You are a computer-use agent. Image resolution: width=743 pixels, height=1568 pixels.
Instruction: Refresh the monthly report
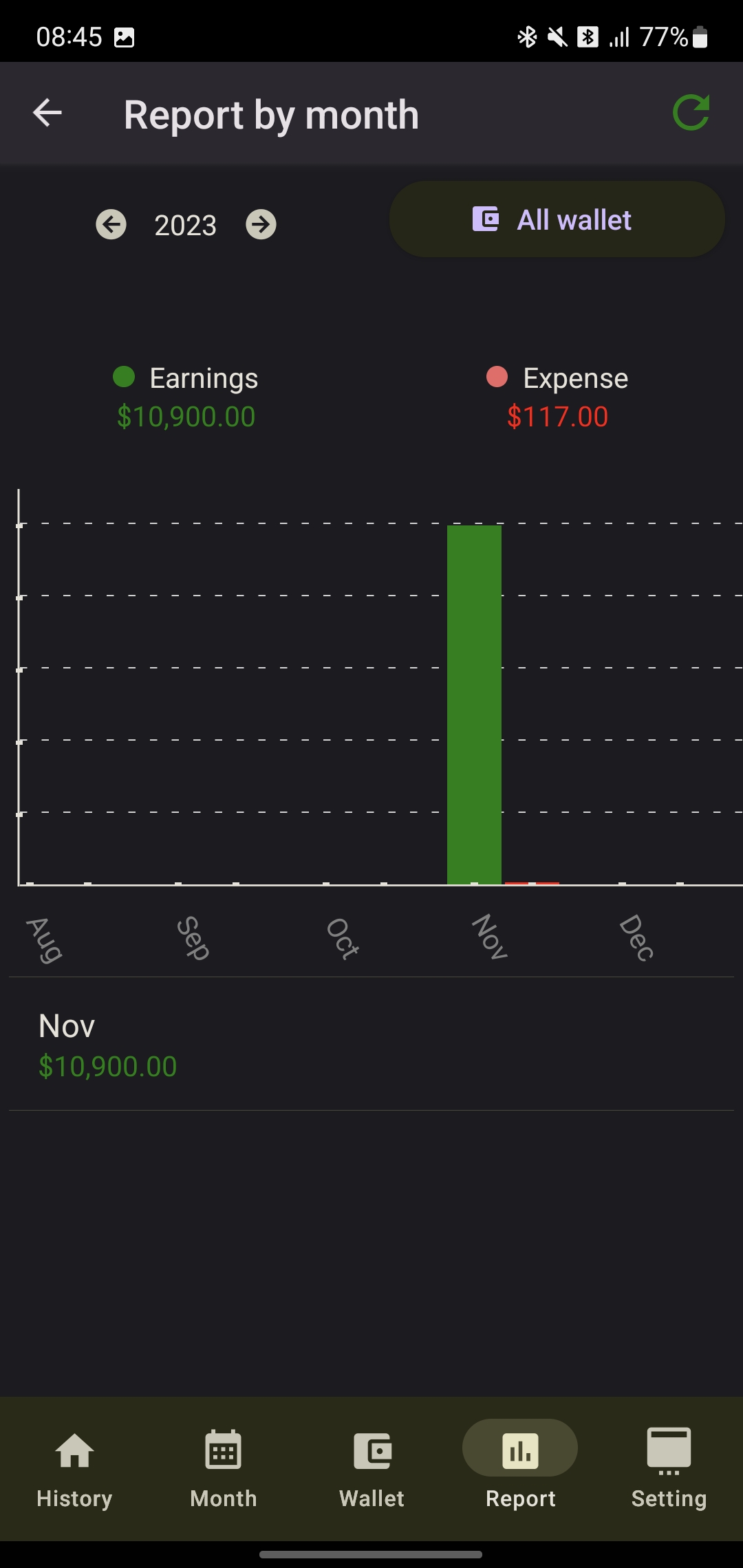point(691,113)
